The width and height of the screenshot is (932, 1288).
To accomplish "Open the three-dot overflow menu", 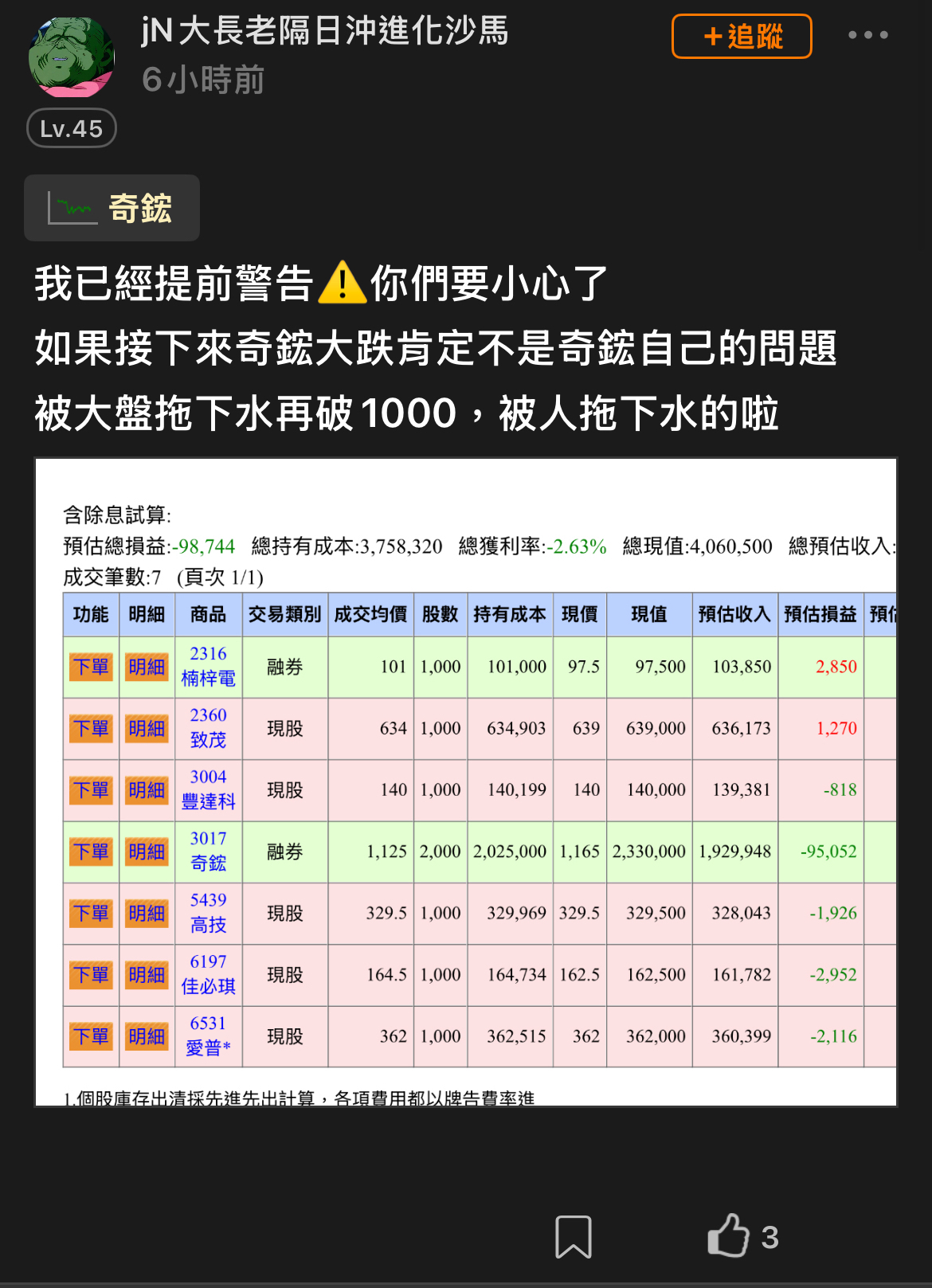I will point(867,35).
